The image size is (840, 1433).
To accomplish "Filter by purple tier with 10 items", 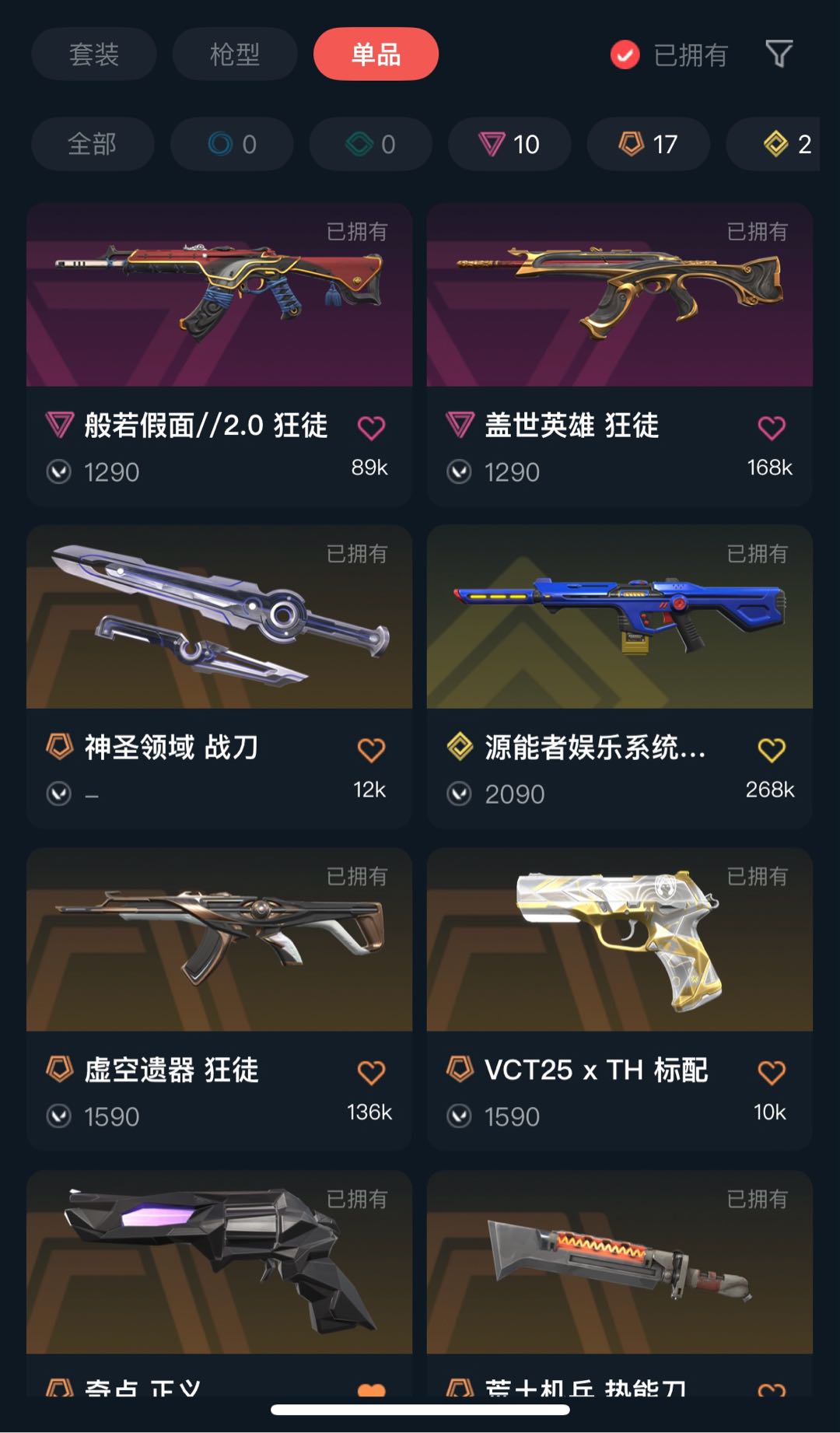I will pyautogui.click(x=509, y=145).
